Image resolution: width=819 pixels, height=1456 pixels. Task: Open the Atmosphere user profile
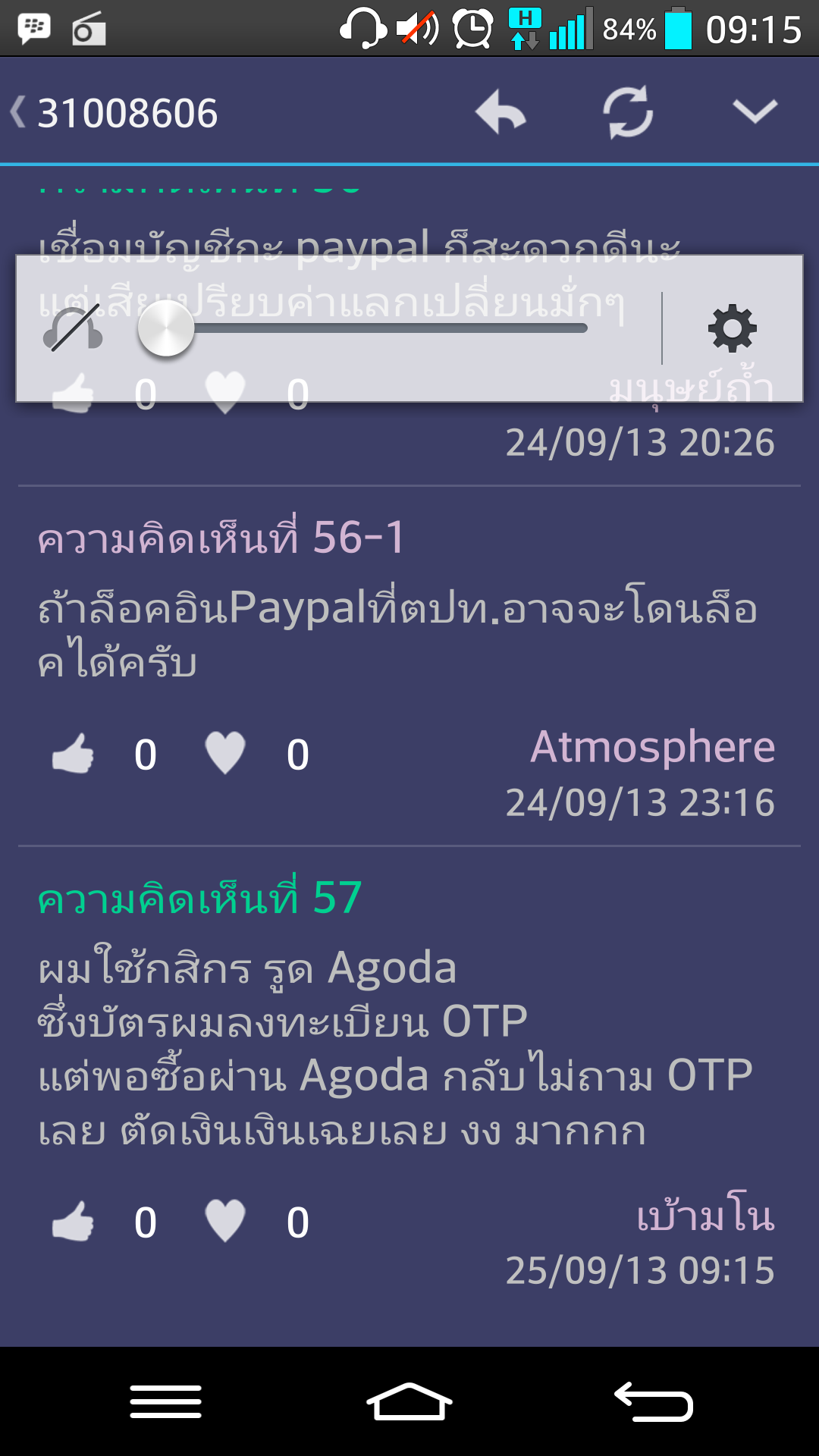[x=652, y=747]
